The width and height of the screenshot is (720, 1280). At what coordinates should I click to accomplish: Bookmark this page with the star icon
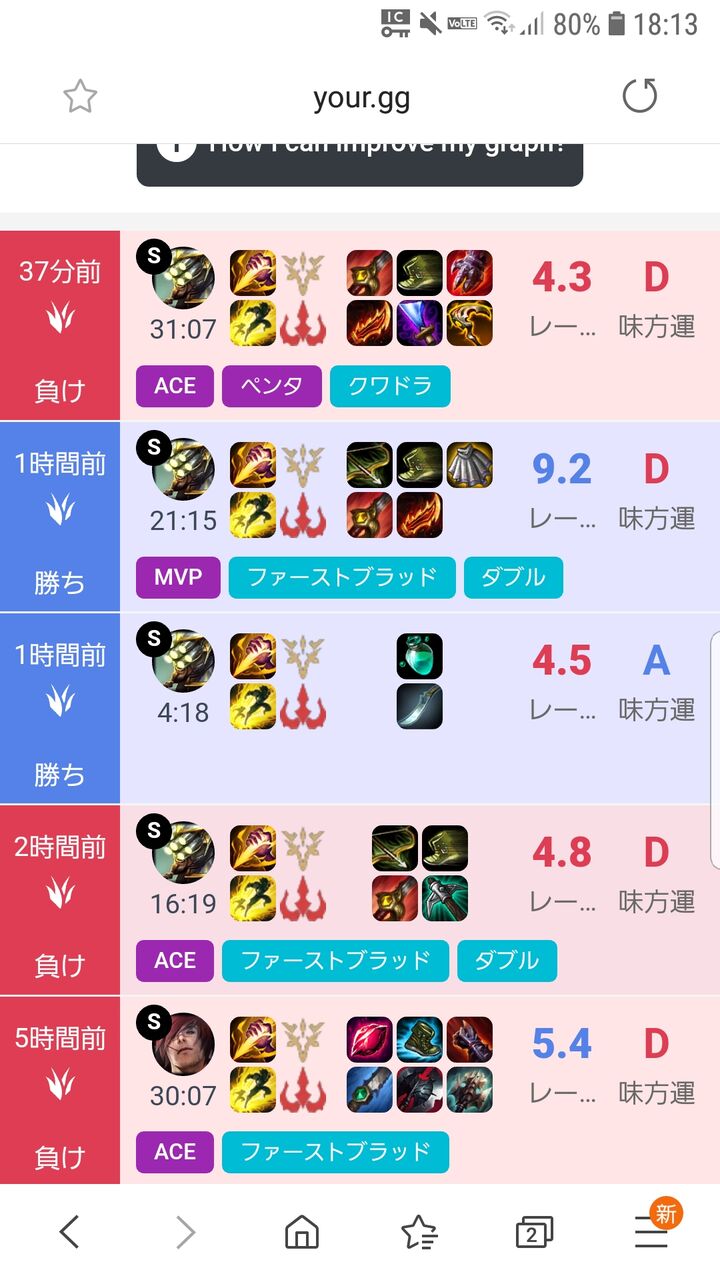coord(80,97)
